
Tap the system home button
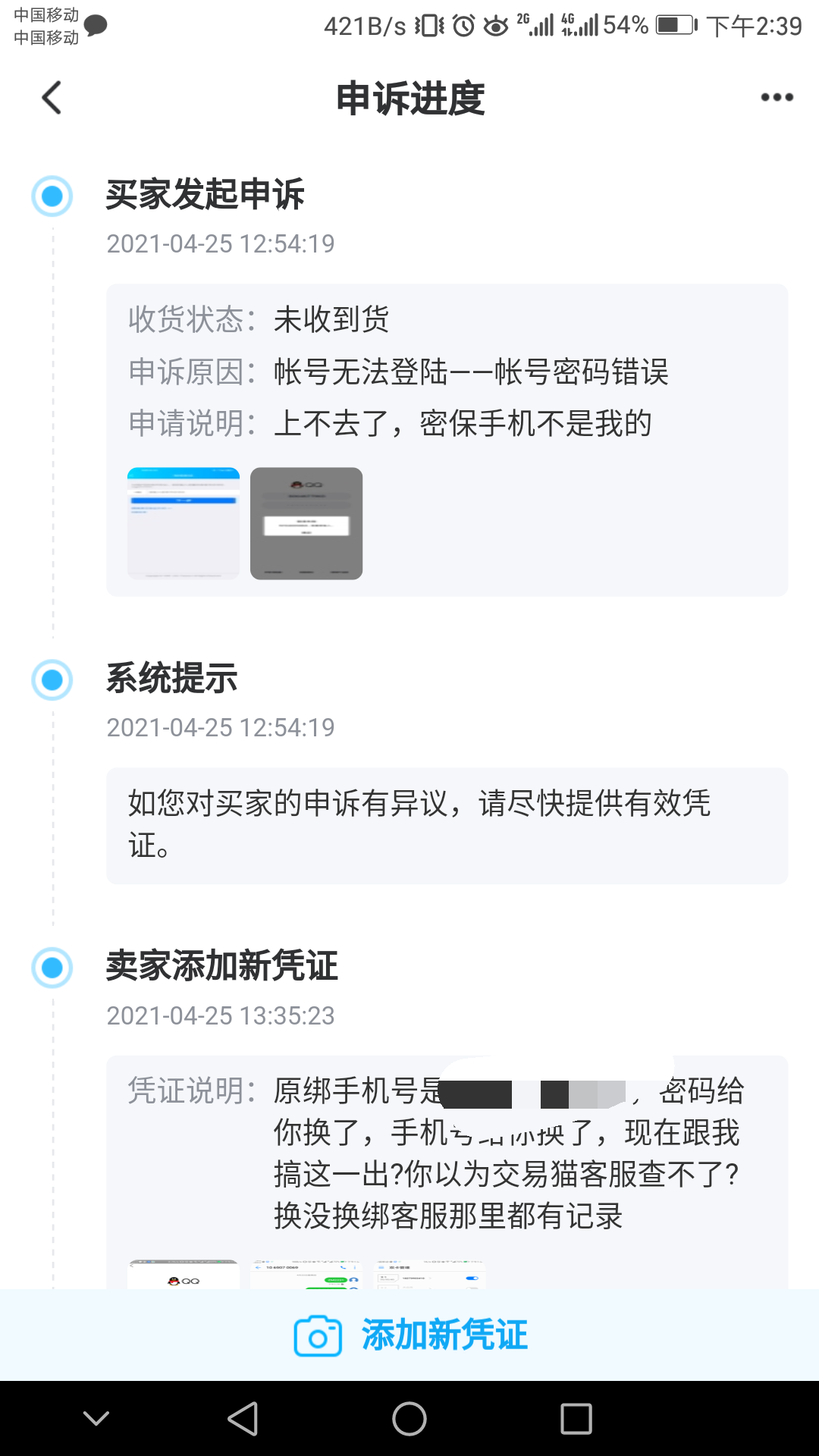(x=409, y=1419)
